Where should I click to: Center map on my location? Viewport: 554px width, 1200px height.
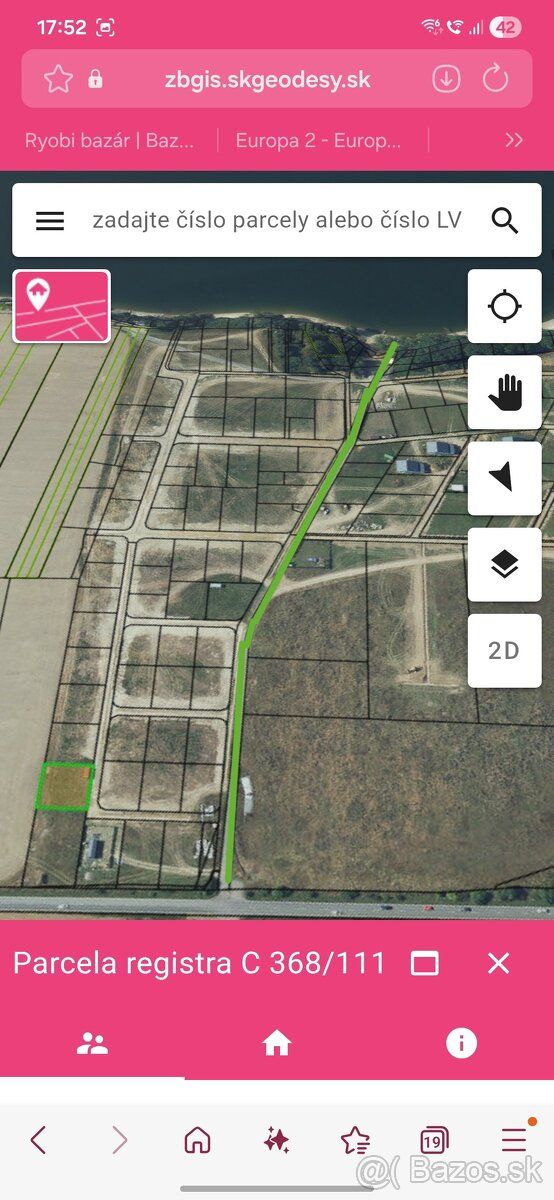pyautogui.click(x=505, y=306)
